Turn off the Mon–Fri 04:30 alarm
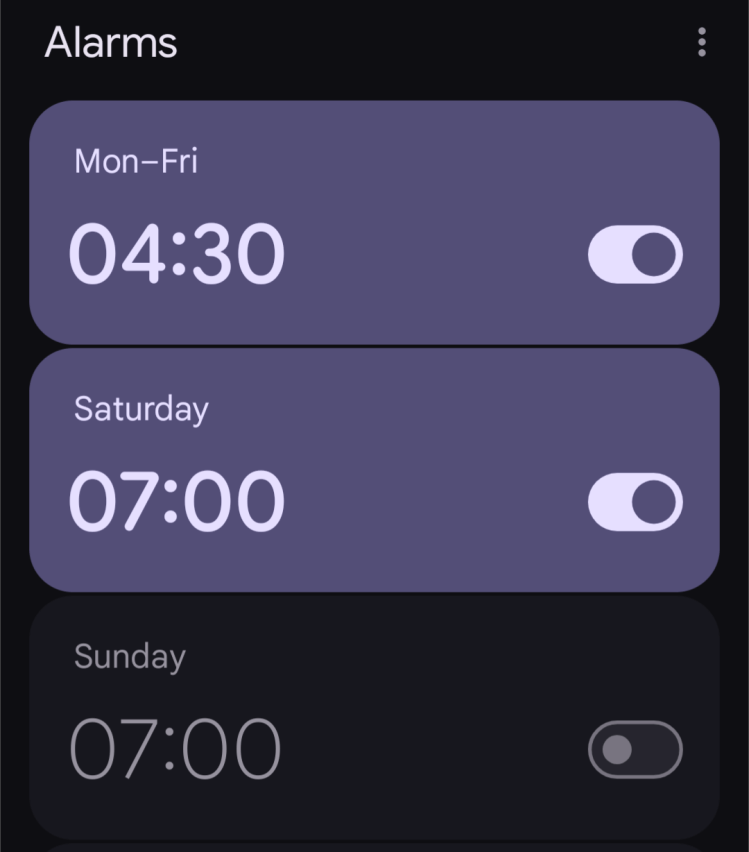Viewport: 749px width, 852px height. pos(635,255)
